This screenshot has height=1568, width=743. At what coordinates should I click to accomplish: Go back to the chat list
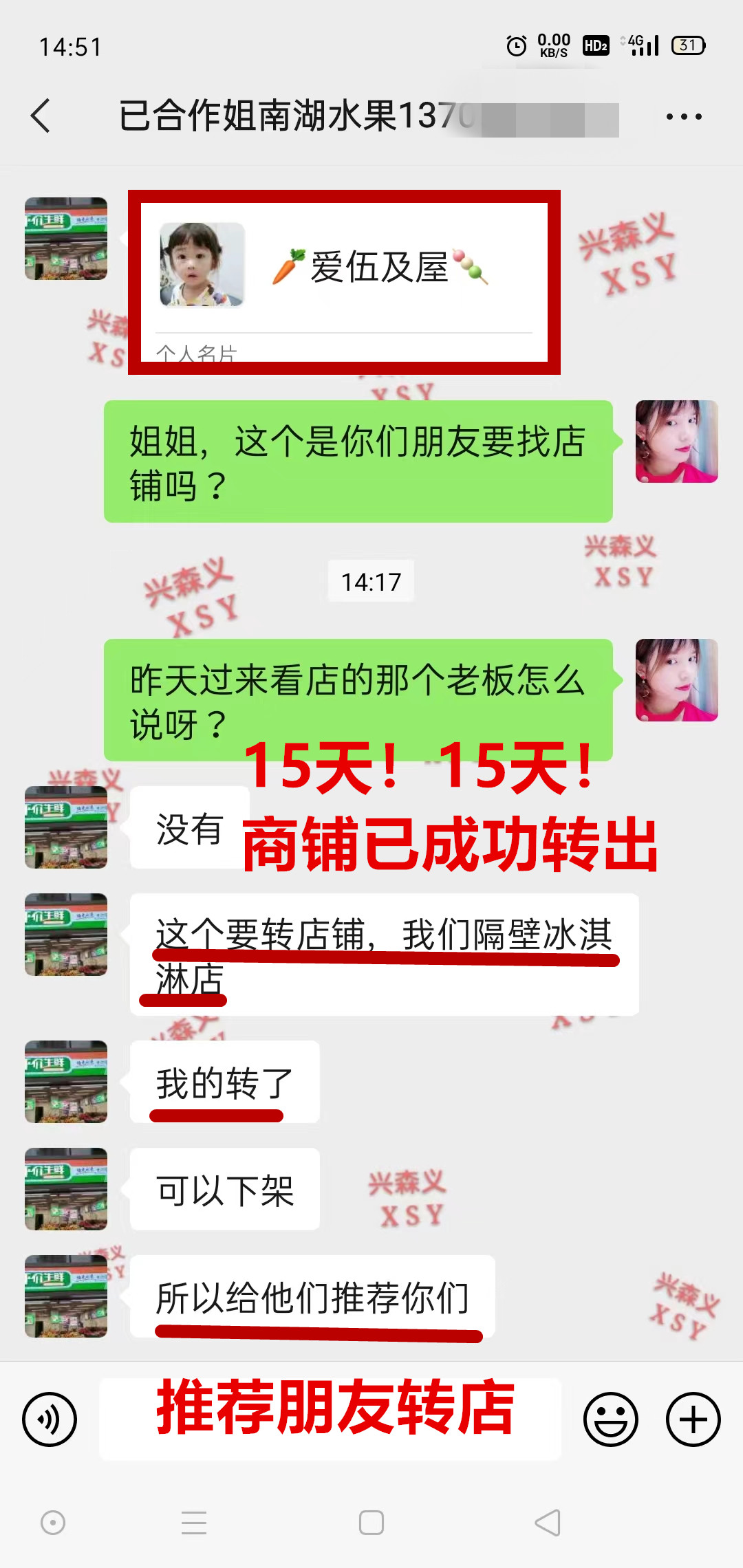click(x=41, y=116)
